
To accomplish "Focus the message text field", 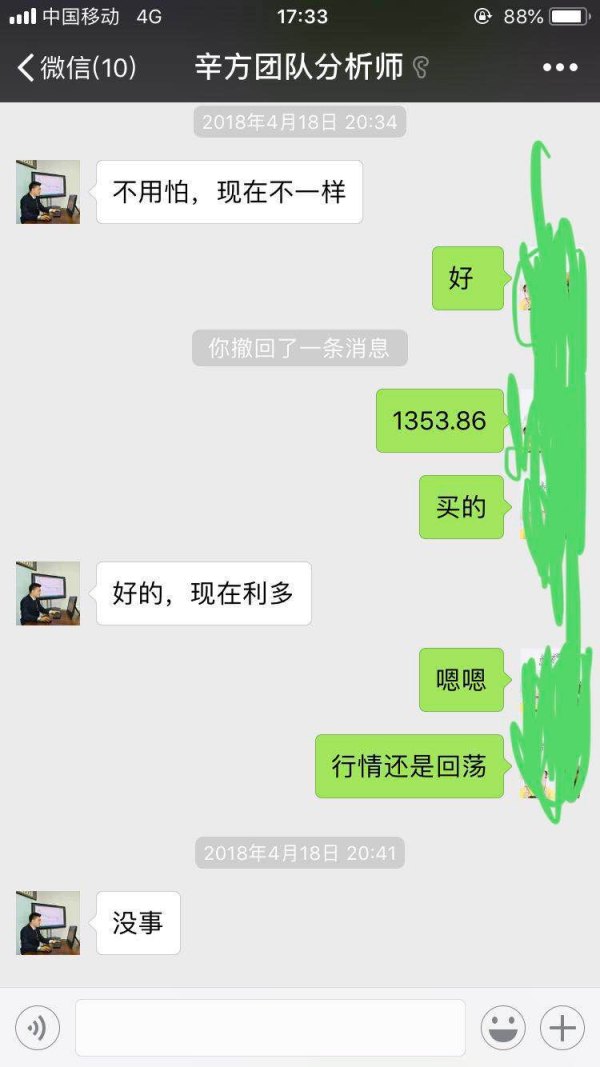I will tap(270, 1027).
